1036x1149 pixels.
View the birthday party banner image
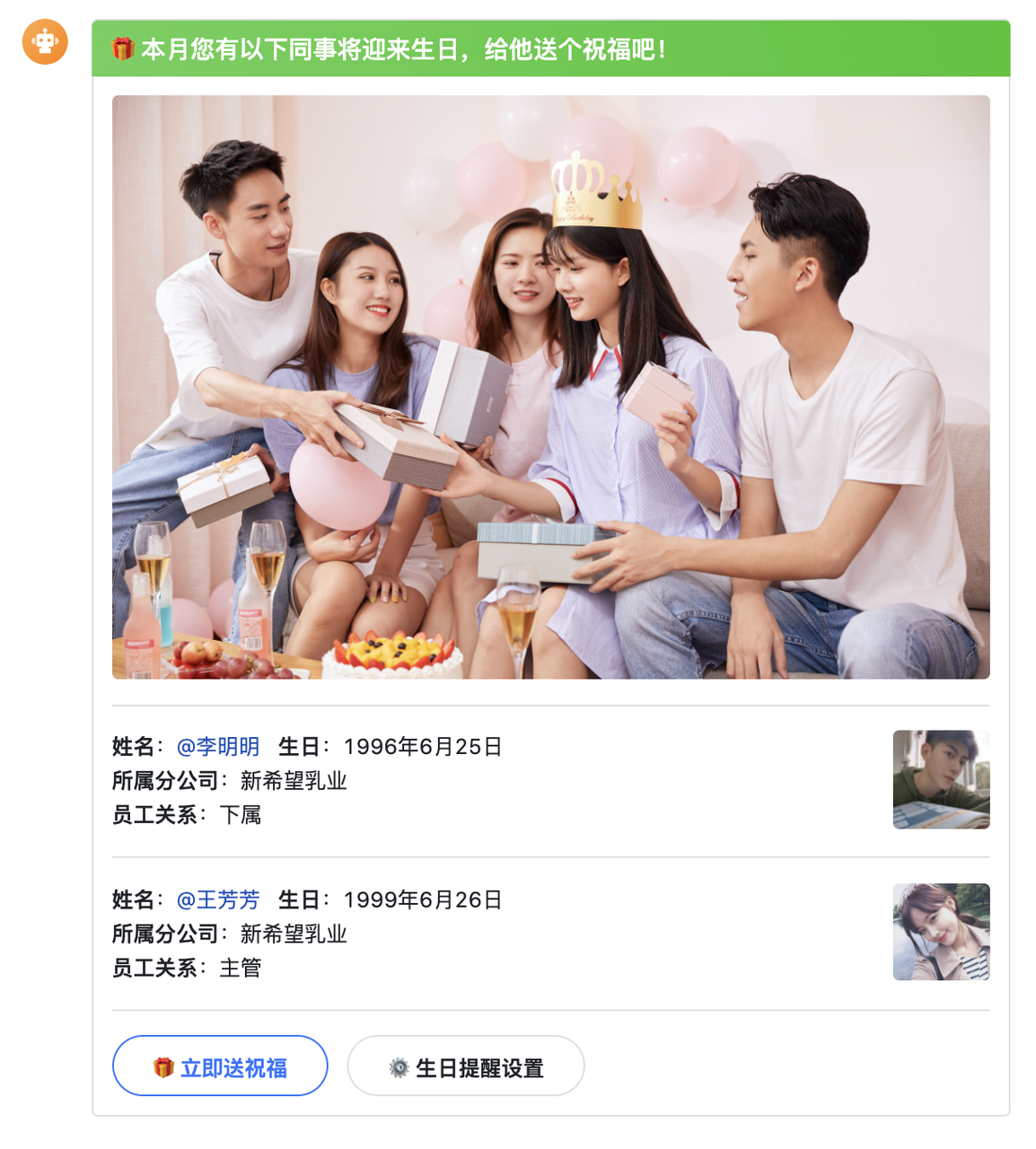550,387
